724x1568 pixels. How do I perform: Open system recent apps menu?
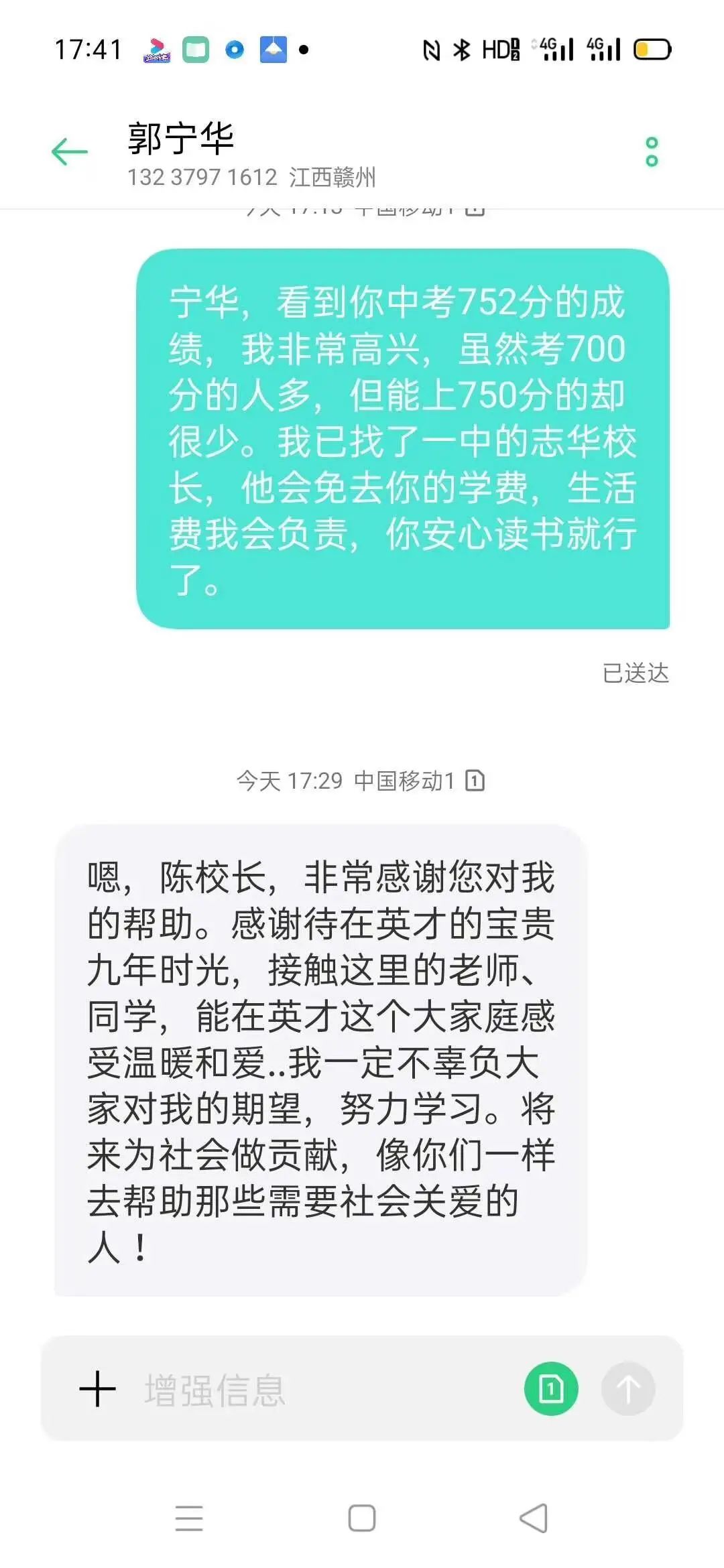click(x=189, y=1518)
